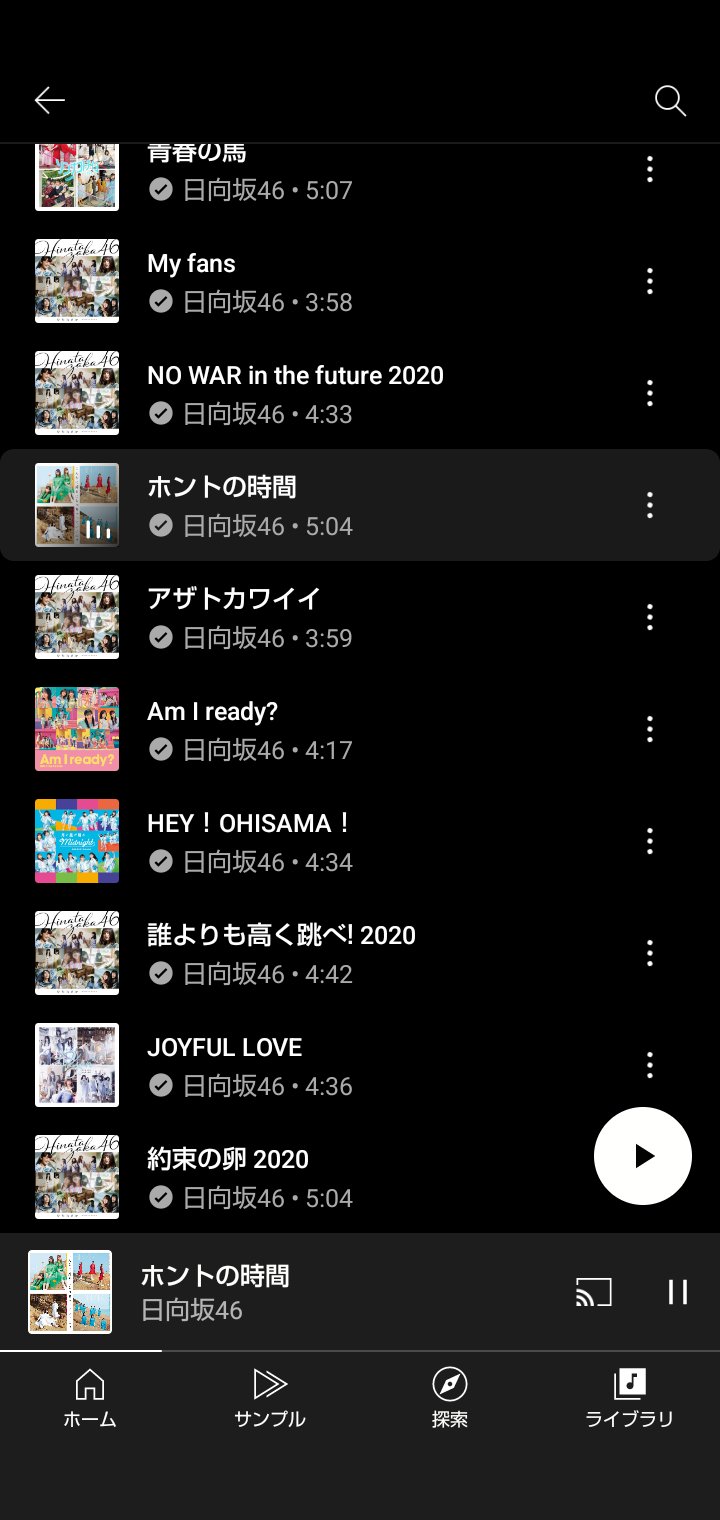Open options for Am I ready?
The height and width of the screenshot is (1520, 720).
pyautogui.click(x=650, y=729)
